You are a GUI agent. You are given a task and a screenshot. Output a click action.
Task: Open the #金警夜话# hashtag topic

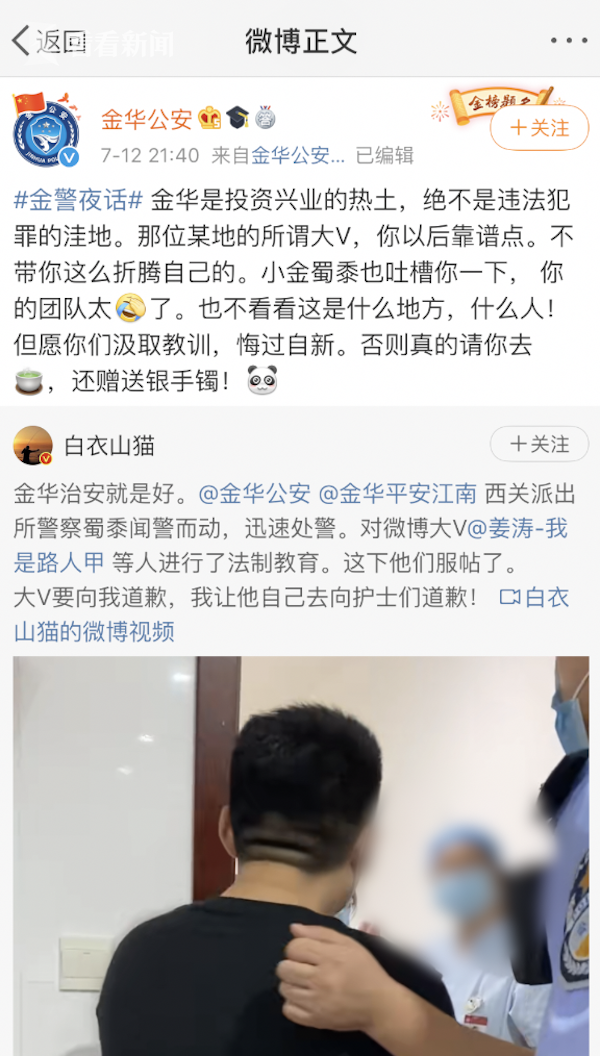[79, 200]
